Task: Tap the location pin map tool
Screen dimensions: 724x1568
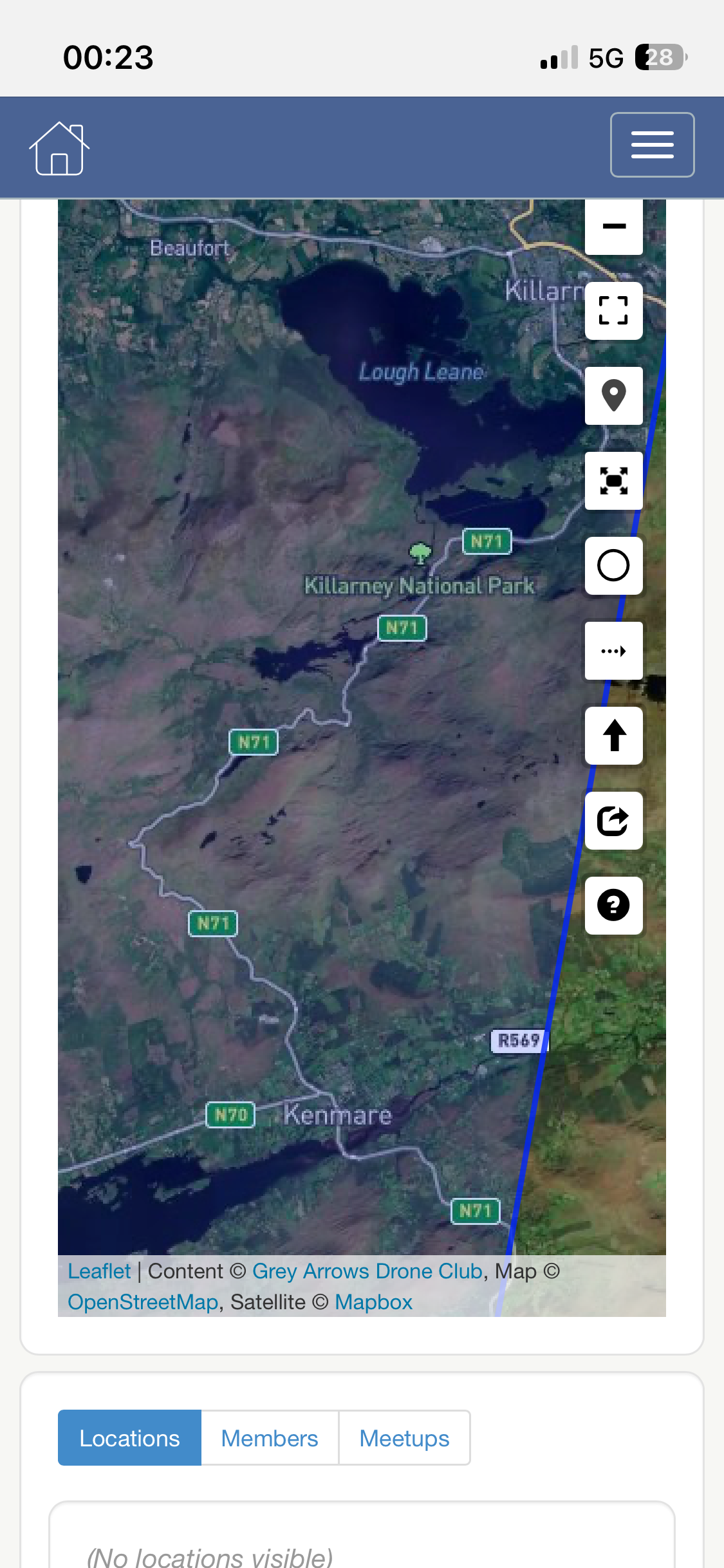Action: [613, 396]
